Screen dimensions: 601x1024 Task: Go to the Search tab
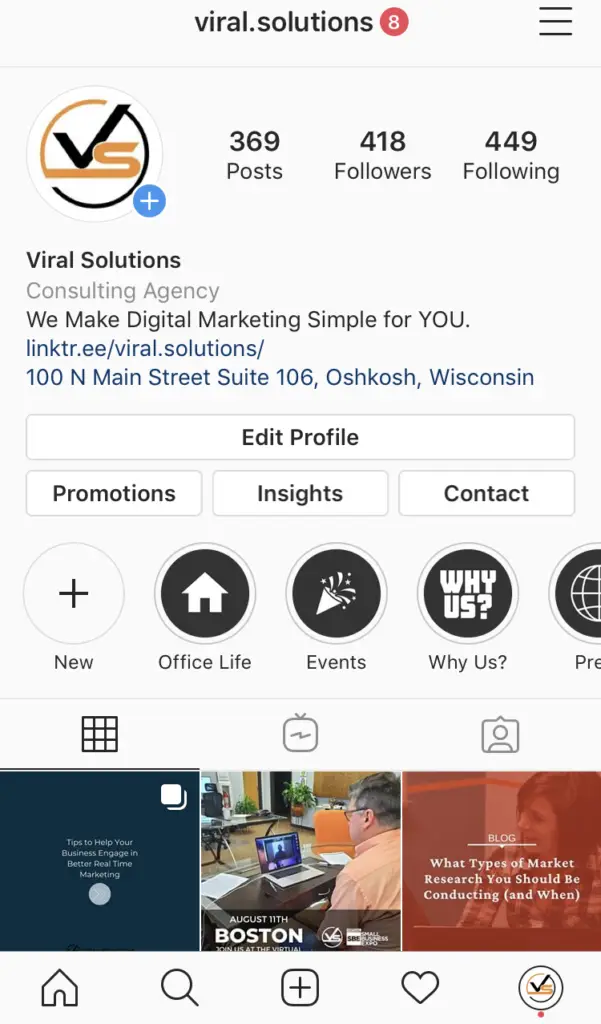[x=180, y=988]
